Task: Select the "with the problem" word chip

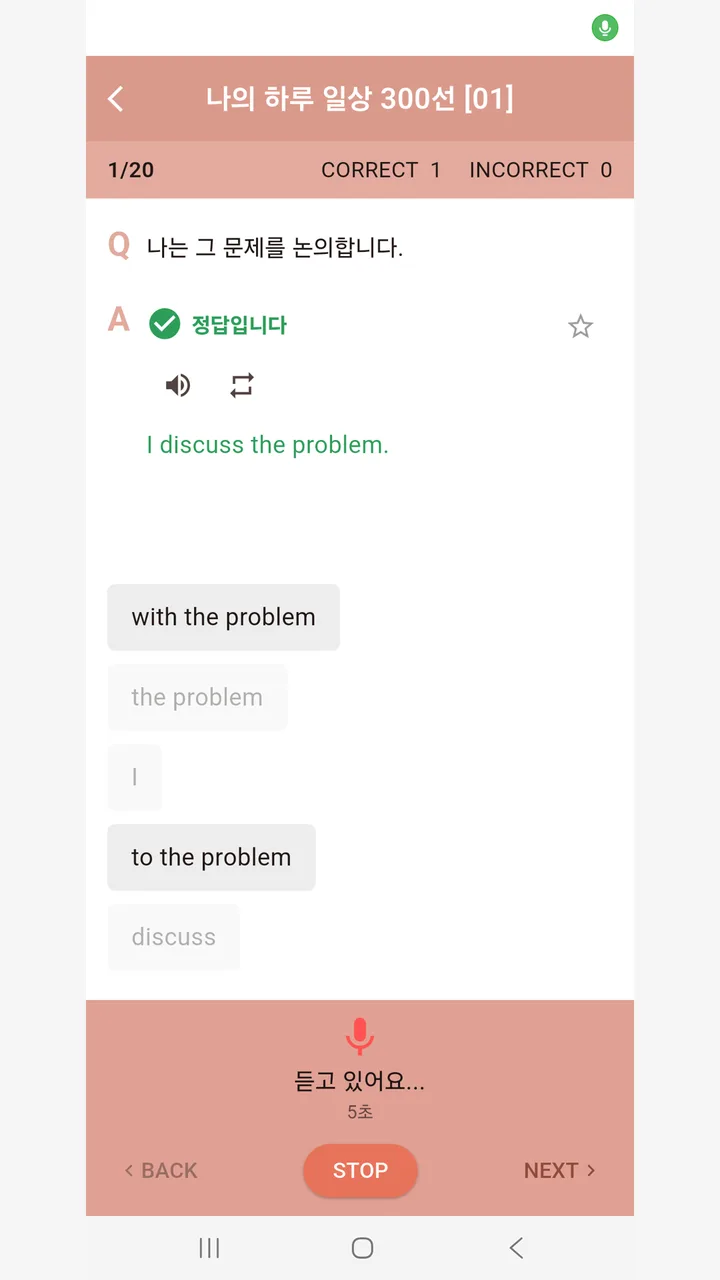Action: click(223, 617)
